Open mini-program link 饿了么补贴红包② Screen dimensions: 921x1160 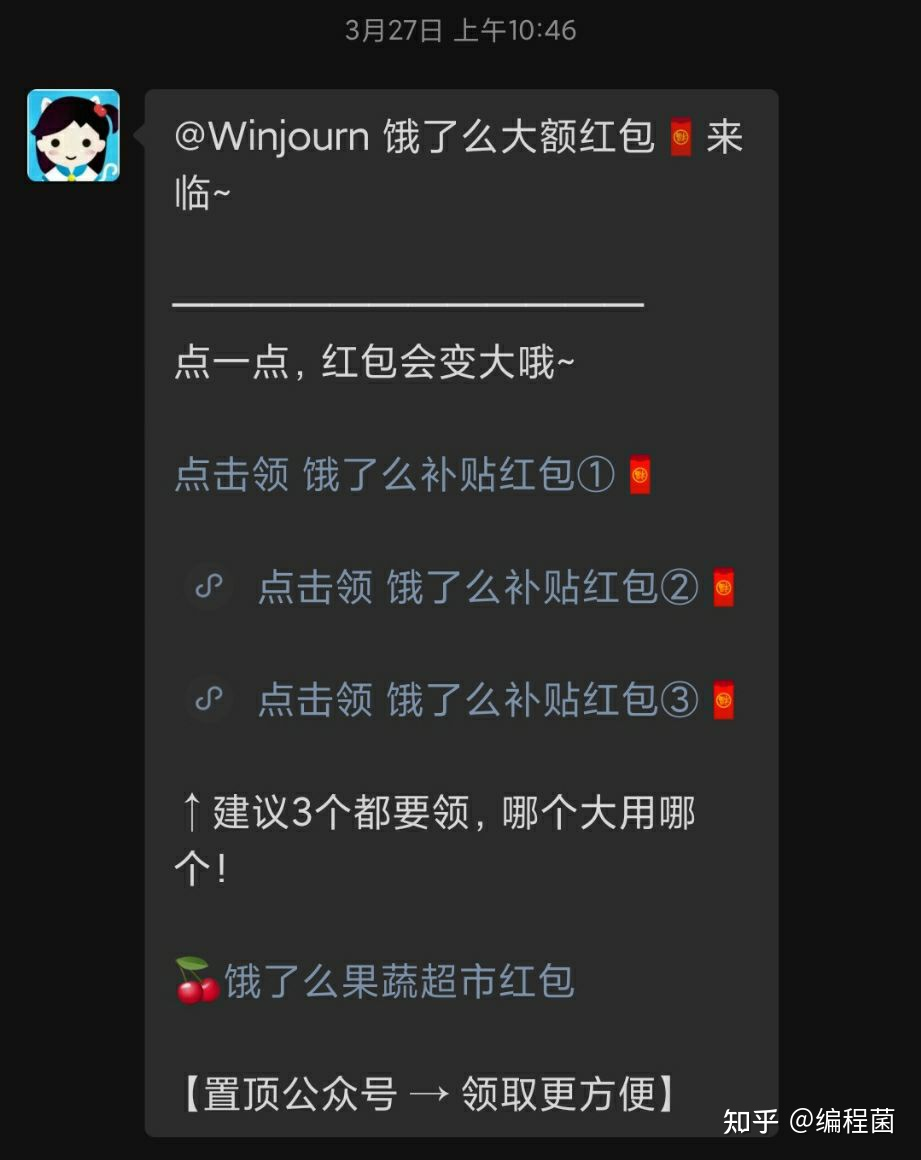(x=478, y=588)
